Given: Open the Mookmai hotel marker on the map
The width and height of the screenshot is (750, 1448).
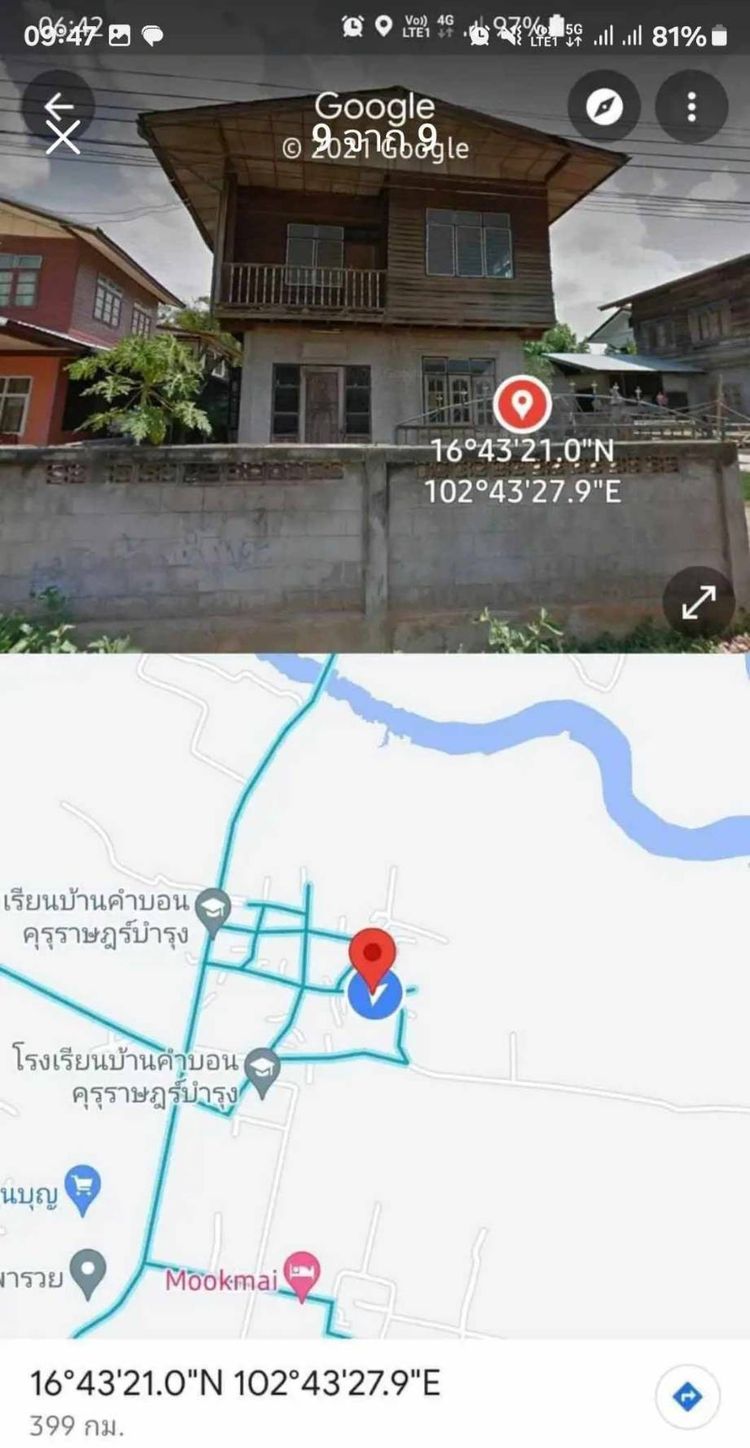Looking at the screenshot, I should coord(302,1269).
